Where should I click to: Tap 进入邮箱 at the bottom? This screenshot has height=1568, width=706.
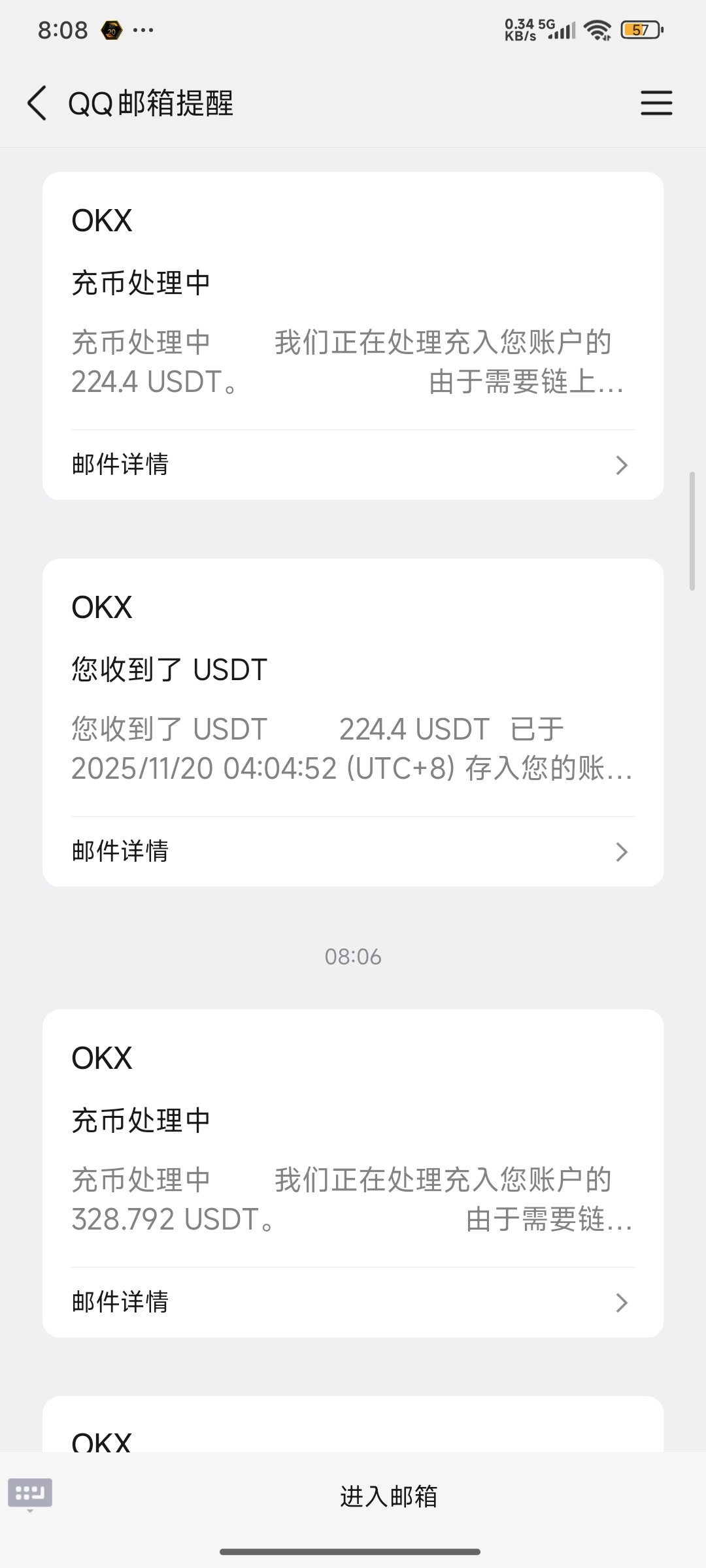[x=388, y=1496]
